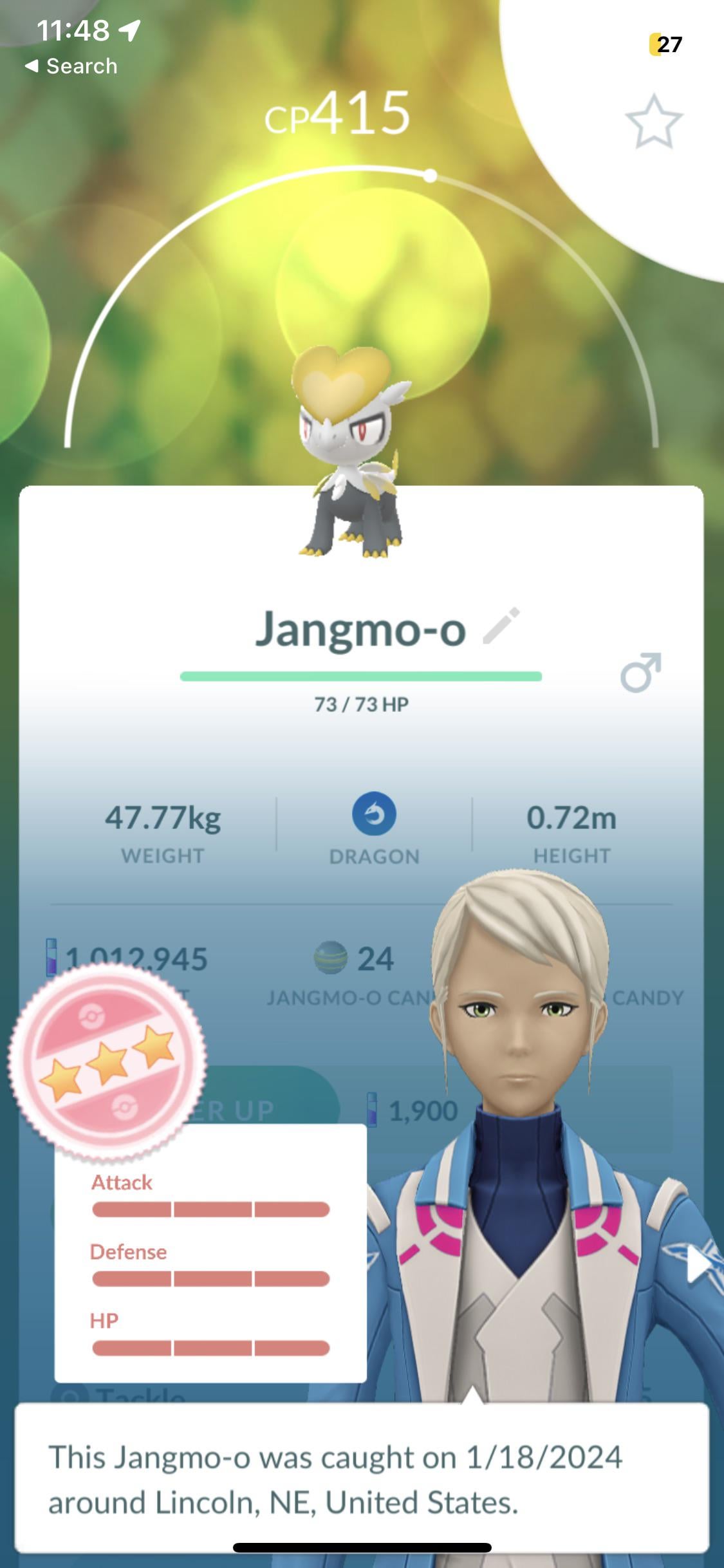Screen dimensions: 724x1568
Task: Tap the appraisal speech bubble to continue
Action: tap(362, 1479)
